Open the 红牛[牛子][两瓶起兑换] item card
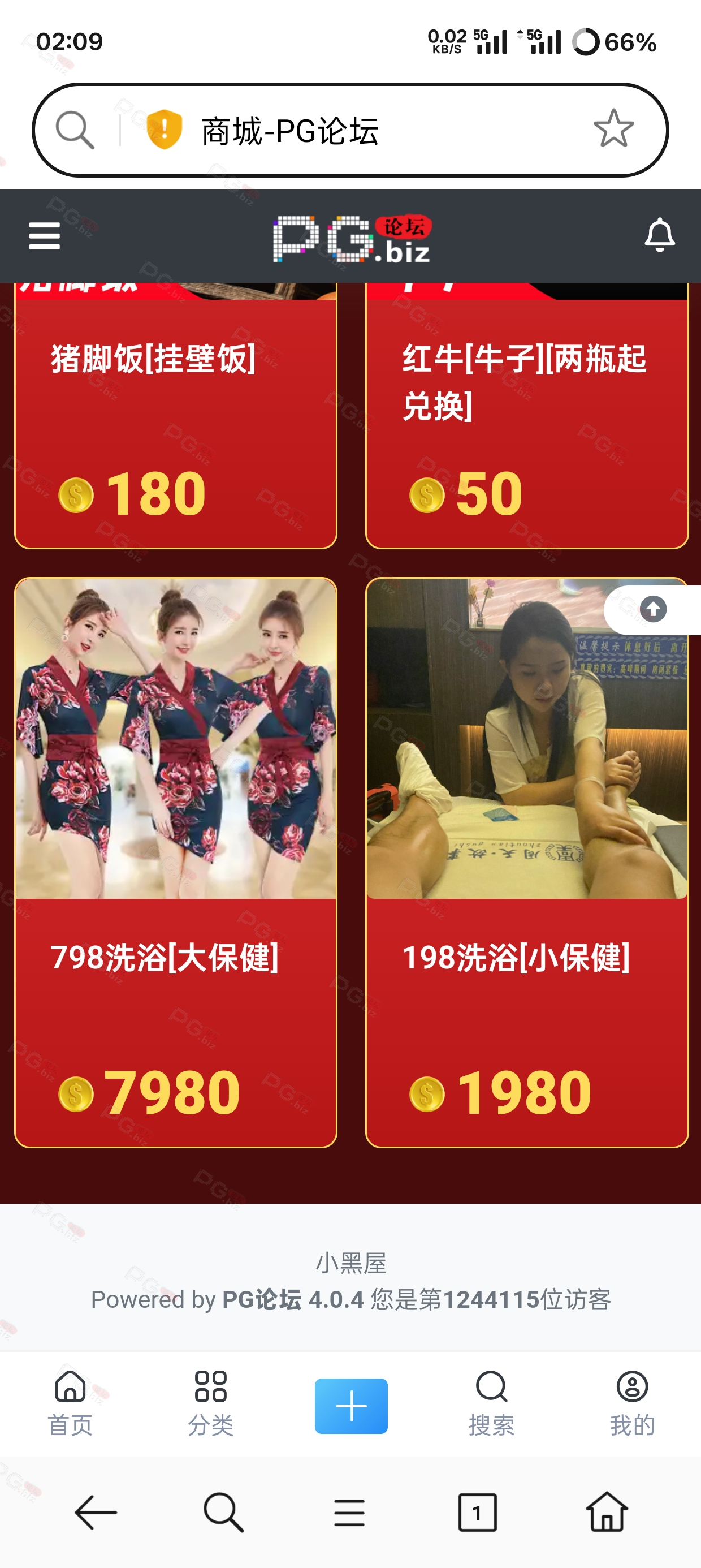The width and height of the screenshot is (701, 1568). 527,416
